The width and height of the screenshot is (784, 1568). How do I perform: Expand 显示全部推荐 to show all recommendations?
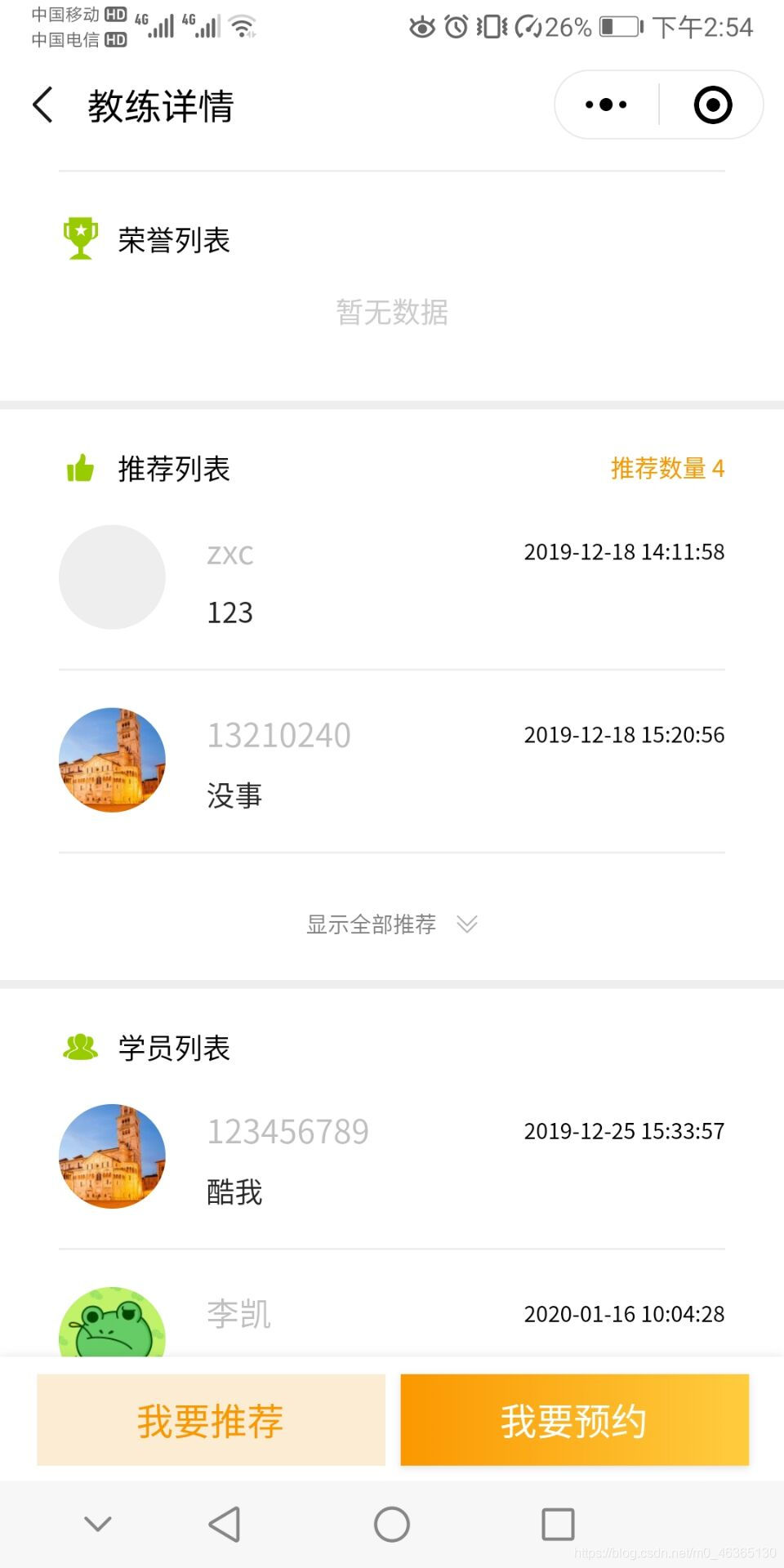pos(391,924)
